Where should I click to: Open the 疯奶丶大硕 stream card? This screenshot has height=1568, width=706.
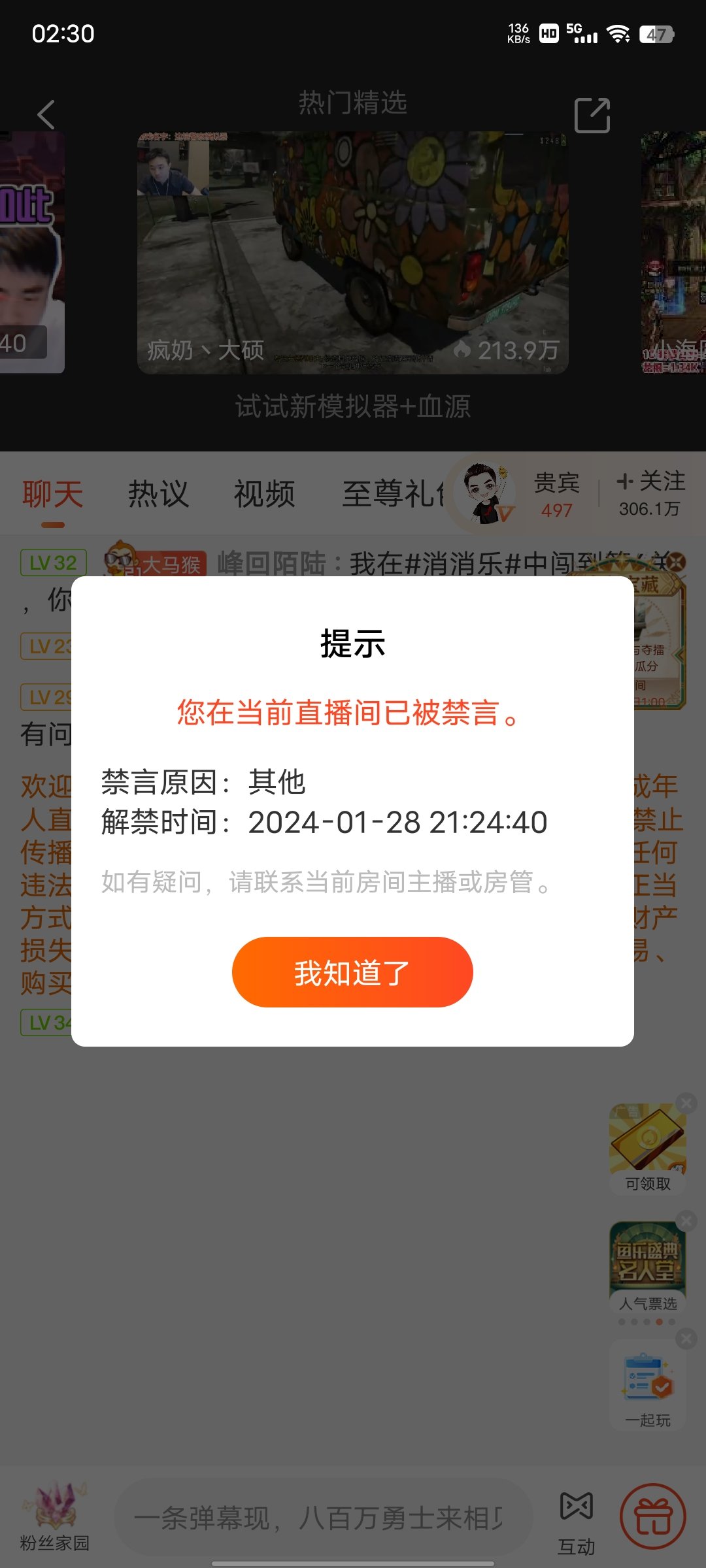pyautogui.click(x=352, y=253)
